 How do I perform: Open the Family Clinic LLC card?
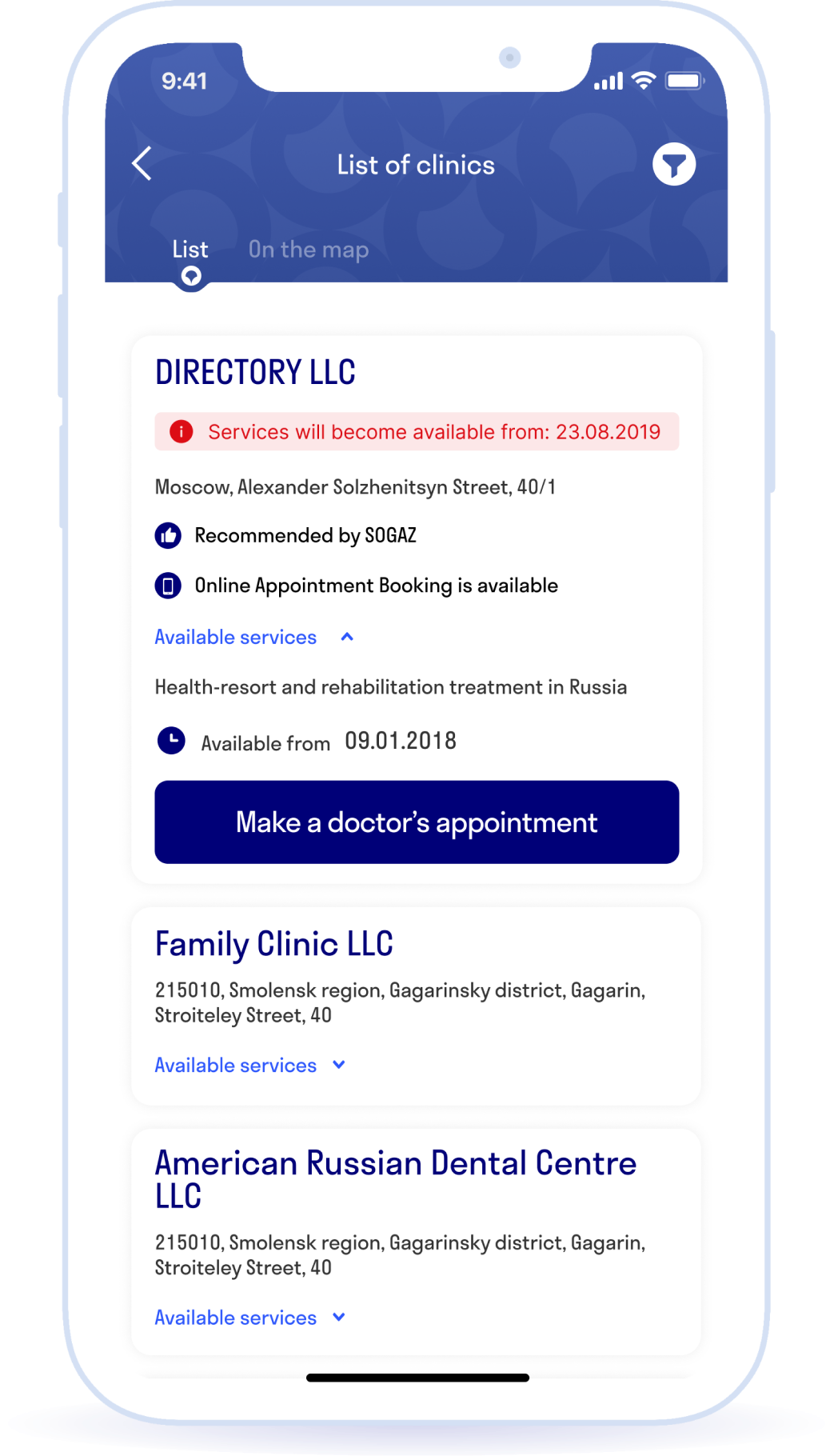coord(273,945)
